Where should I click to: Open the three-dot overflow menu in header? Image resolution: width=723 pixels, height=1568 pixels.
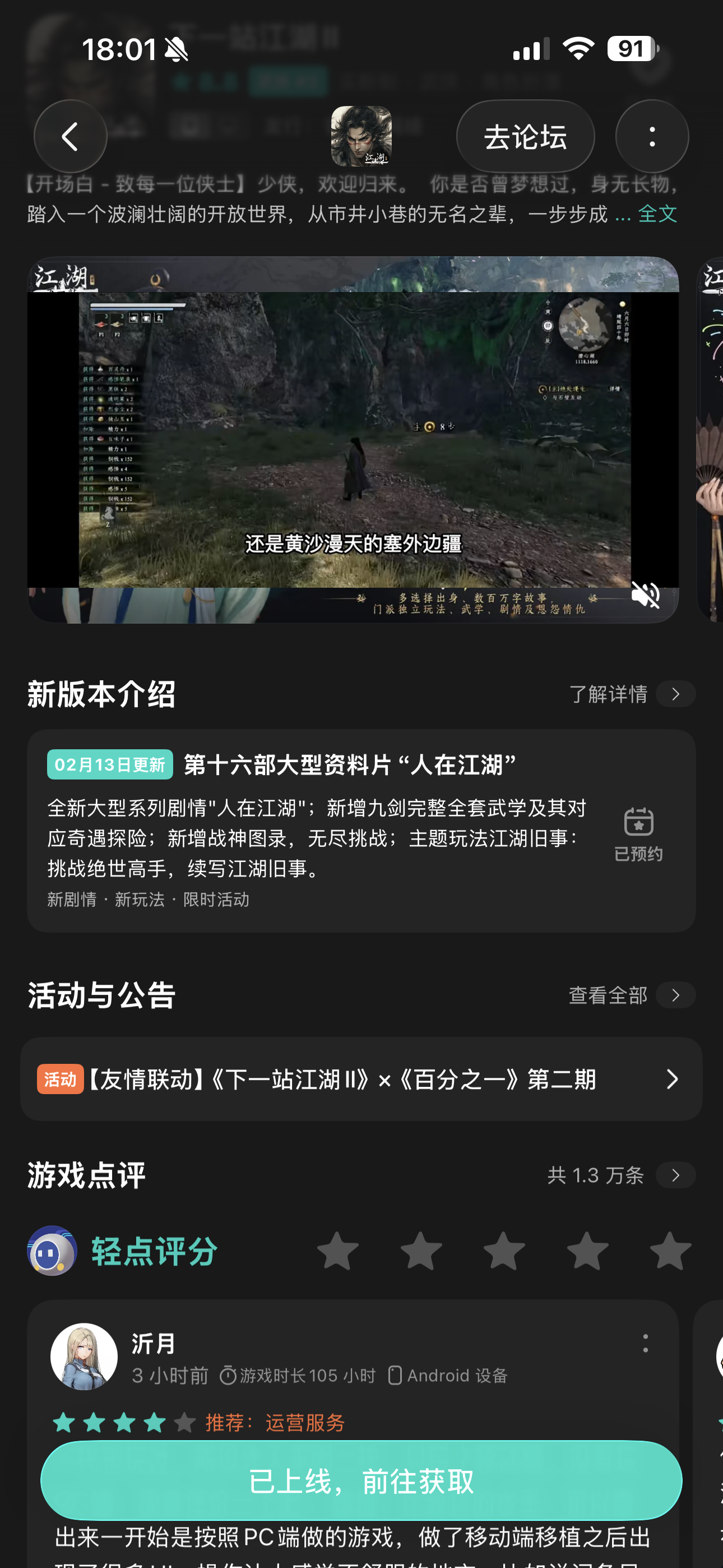(x=651, y=136)
